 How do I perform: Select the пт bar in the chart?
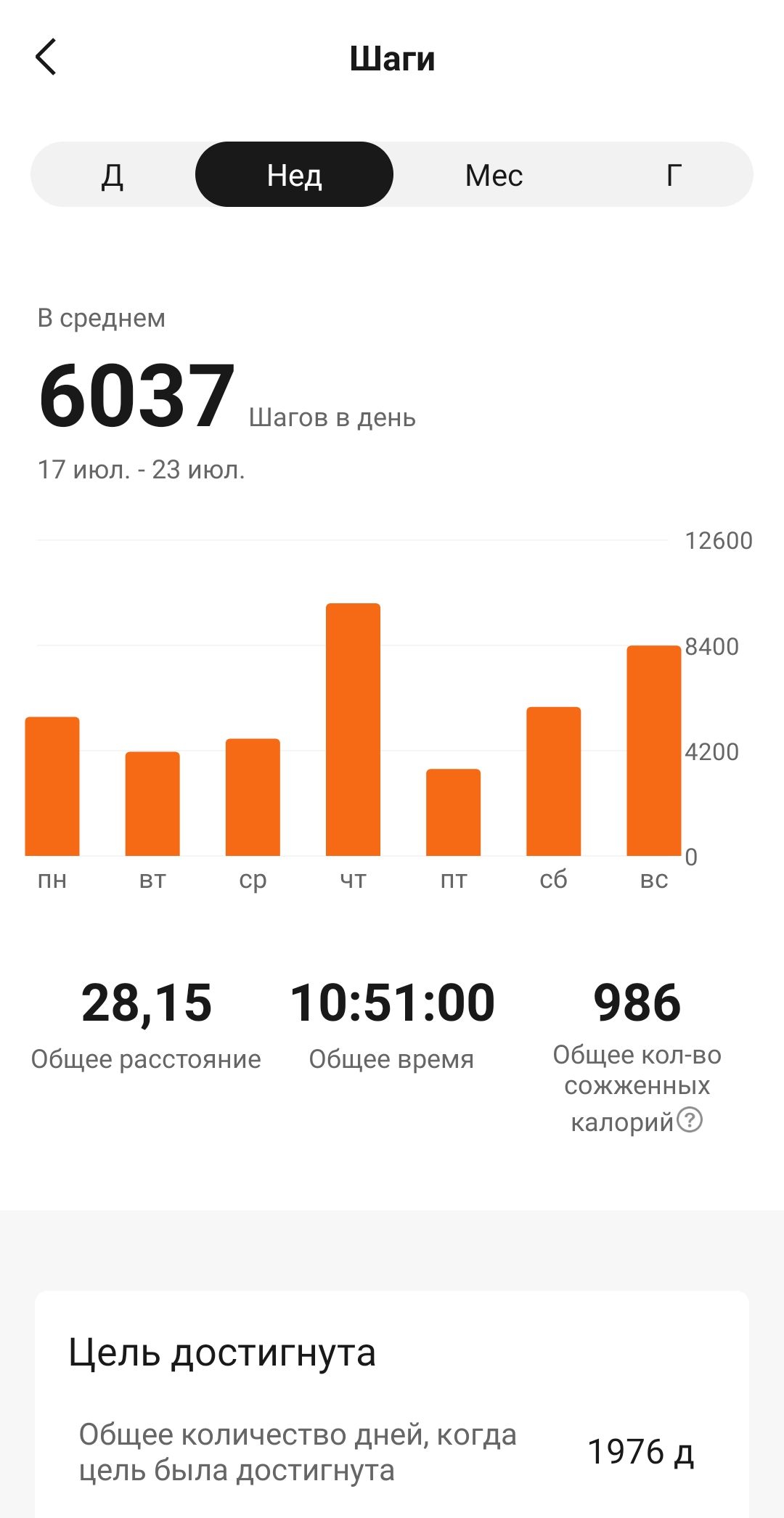pos(453,812)
